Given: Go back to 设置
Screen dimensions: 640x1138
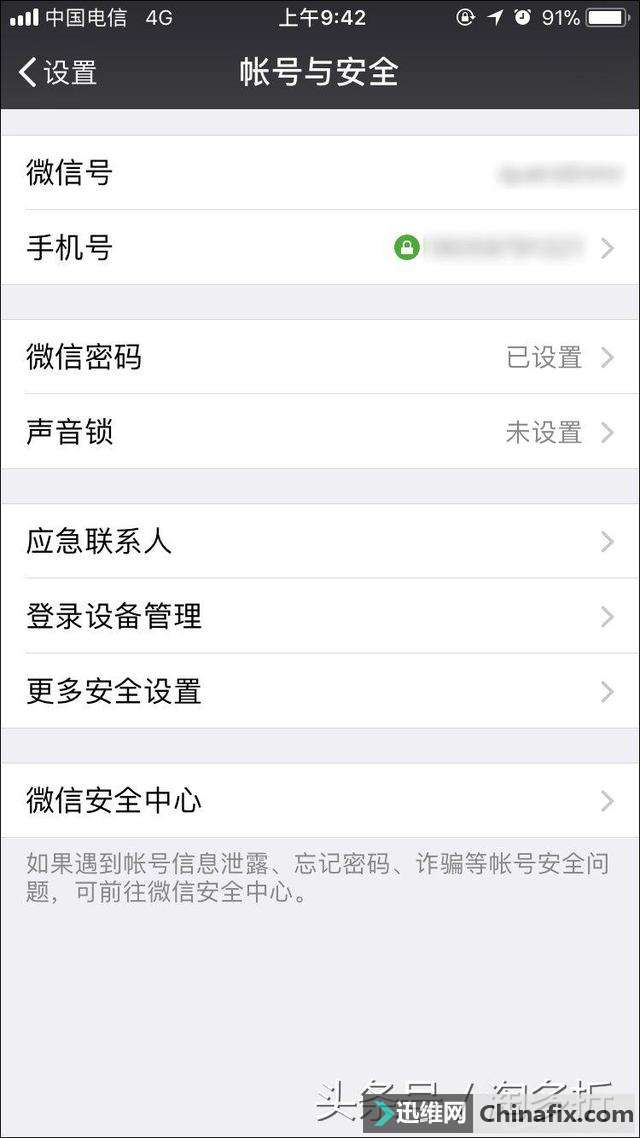Looking at the screenshot, I should [58, 73].
